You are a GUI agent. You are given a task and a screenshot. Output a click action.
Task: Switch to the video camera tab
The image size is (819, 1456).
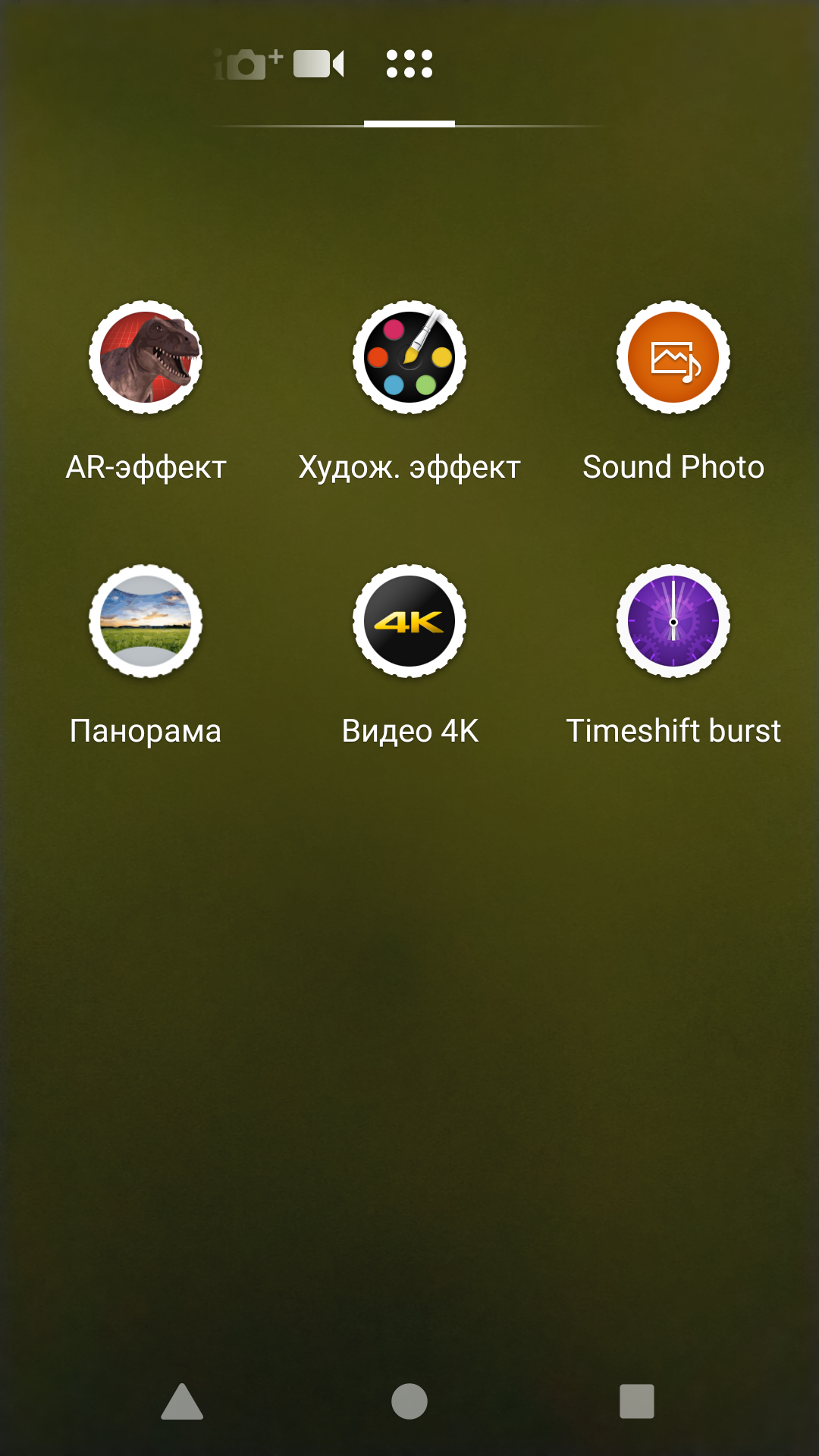319,64
